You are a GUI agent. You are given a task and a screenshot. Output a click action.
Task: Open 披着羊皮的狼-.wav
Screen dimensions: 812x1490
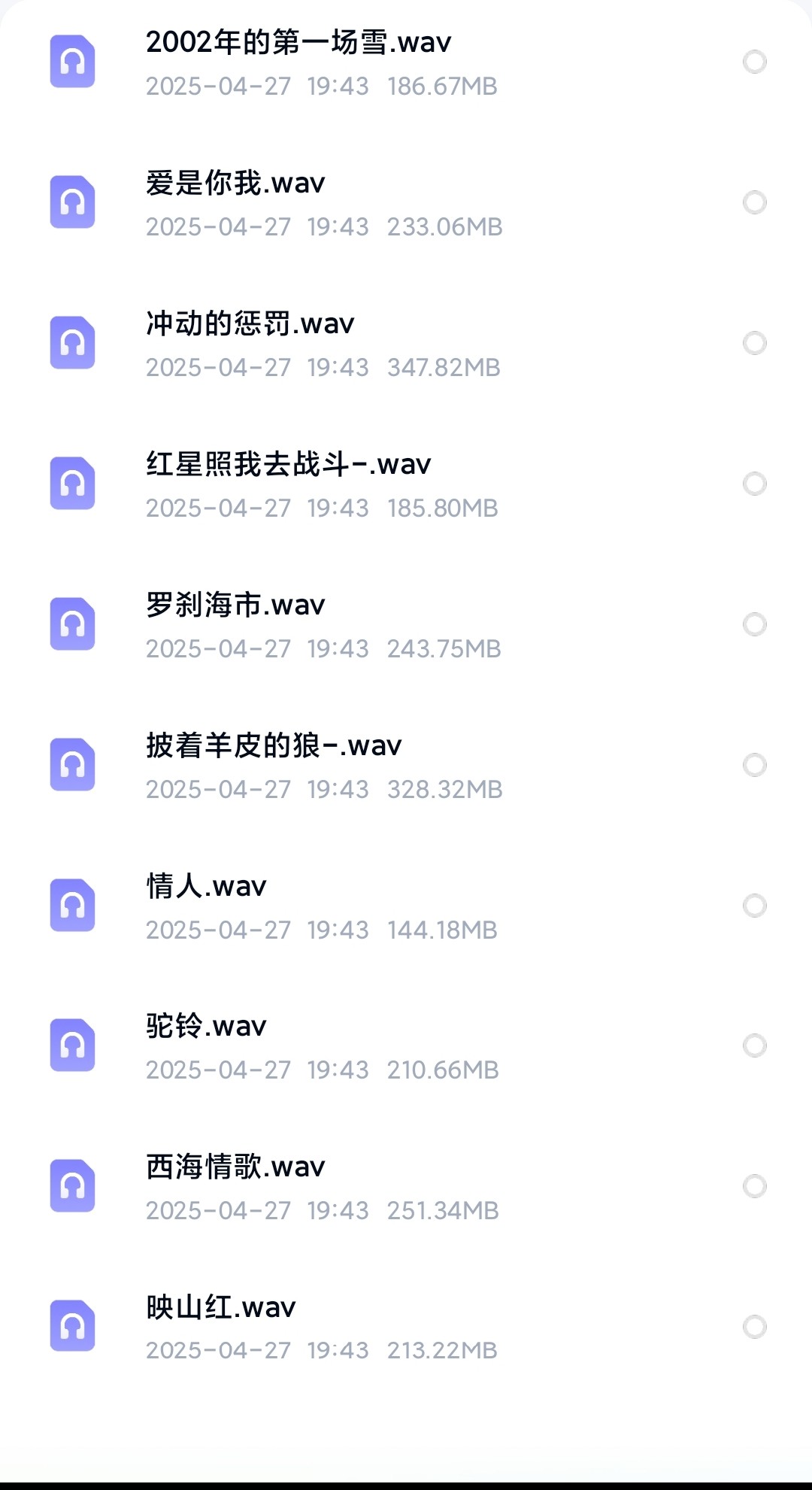(274, 746)
